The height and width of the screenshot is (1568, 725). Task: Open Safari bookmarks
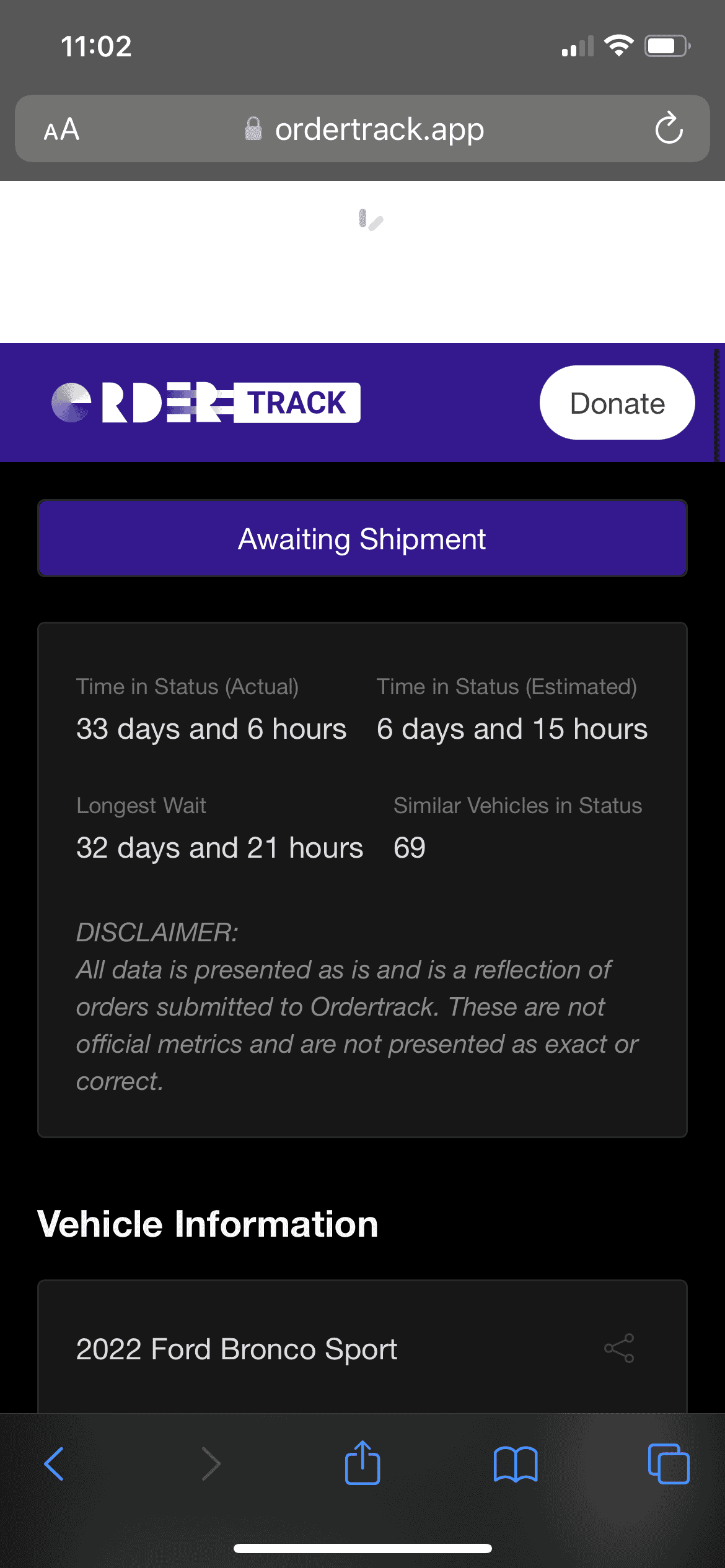coord(515,1464)
